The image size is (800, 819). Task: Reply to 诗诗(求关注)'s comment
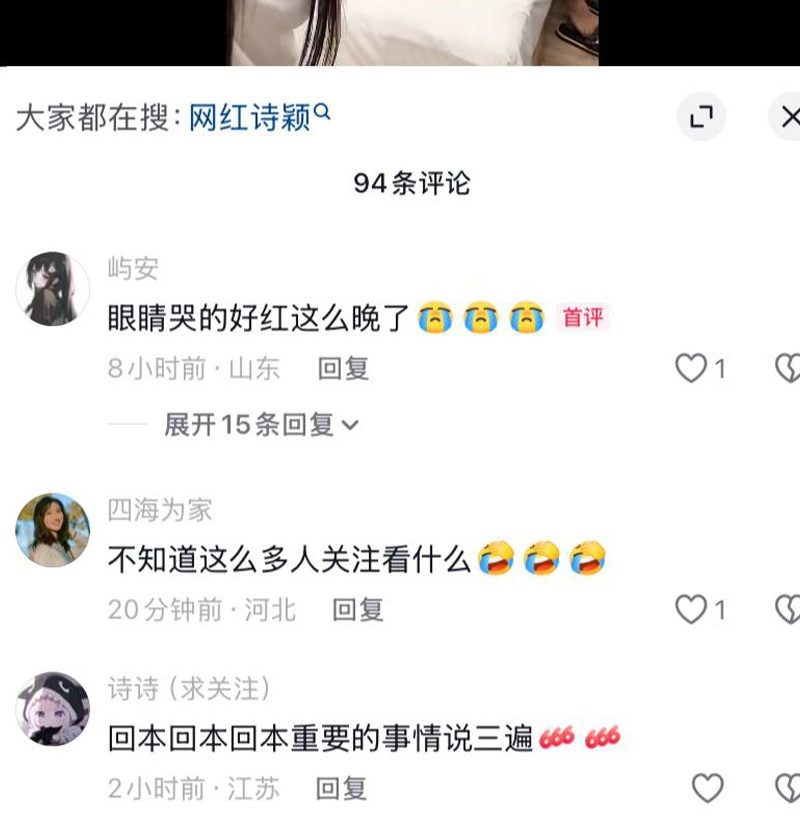click(342, 788)
